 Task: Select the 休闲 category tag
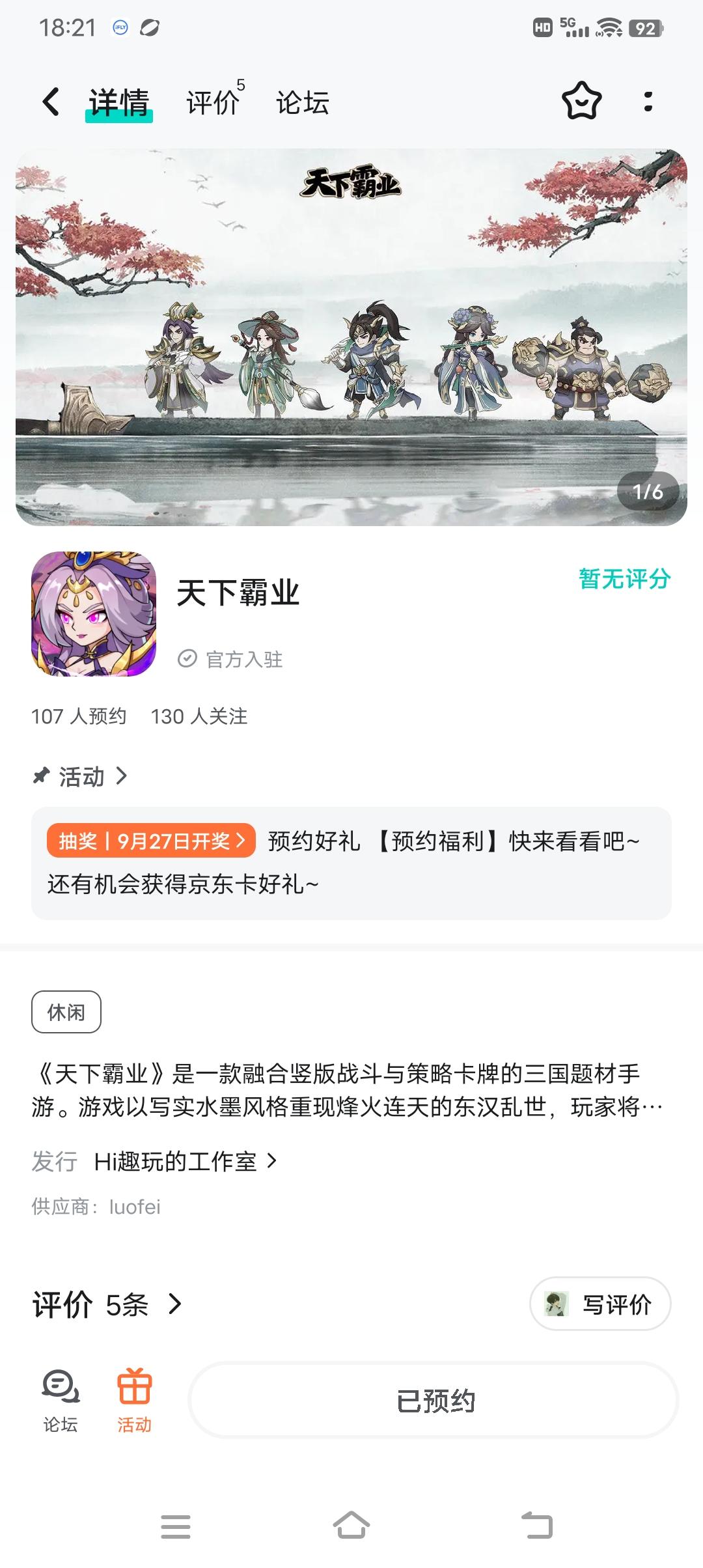pos(66,1012)
